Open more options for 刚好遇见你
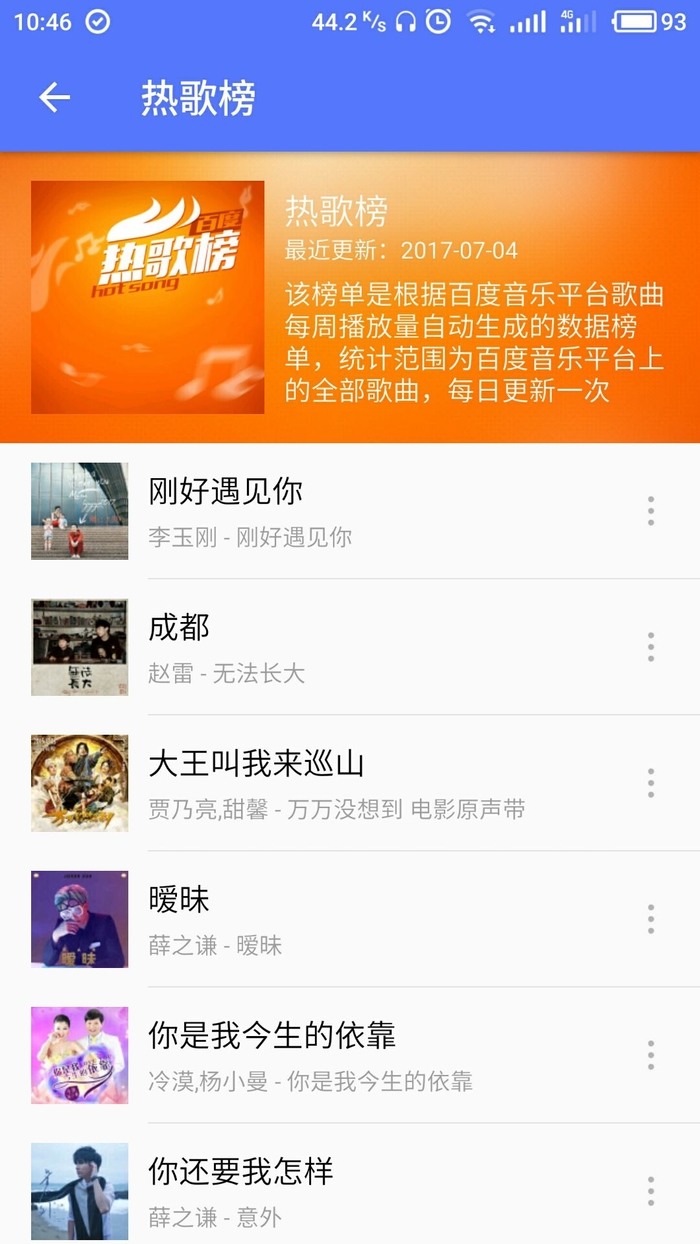 [x=651, y=511]
